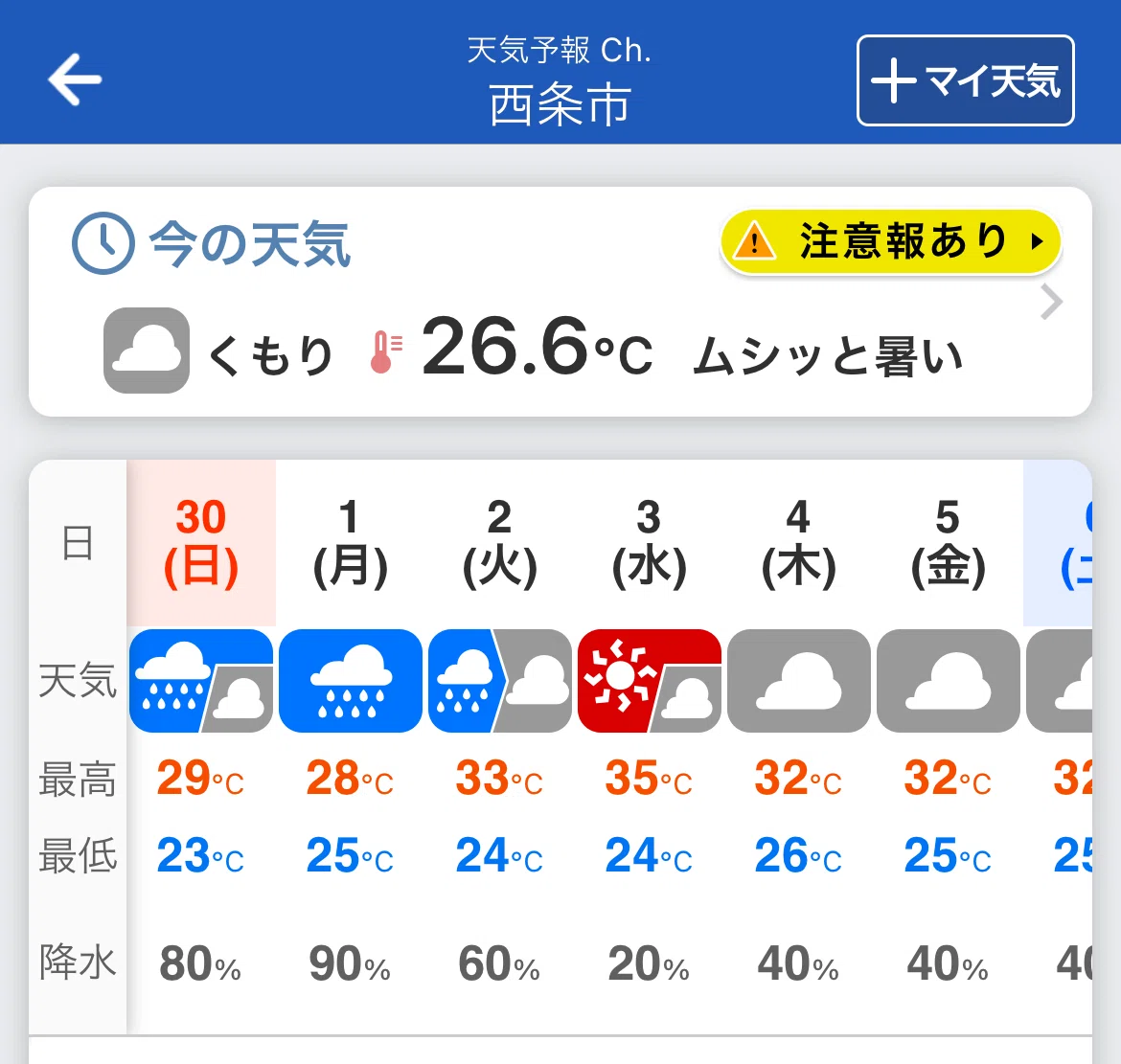Add 西条市 to マイ天気
1121x1064 pixels.
(x=965, y=80)
